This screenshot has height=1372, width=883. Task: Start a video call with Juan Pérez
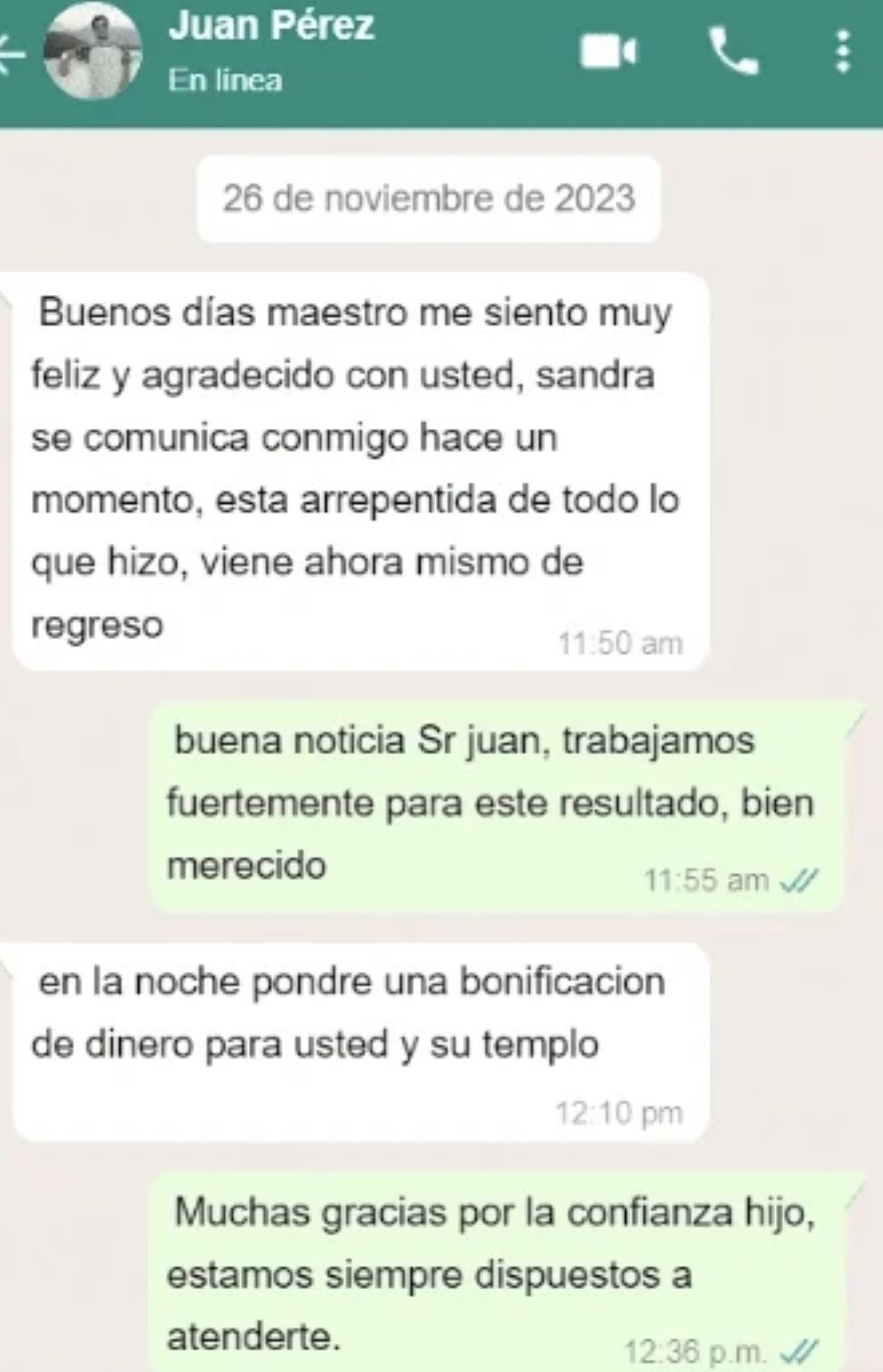609,53
